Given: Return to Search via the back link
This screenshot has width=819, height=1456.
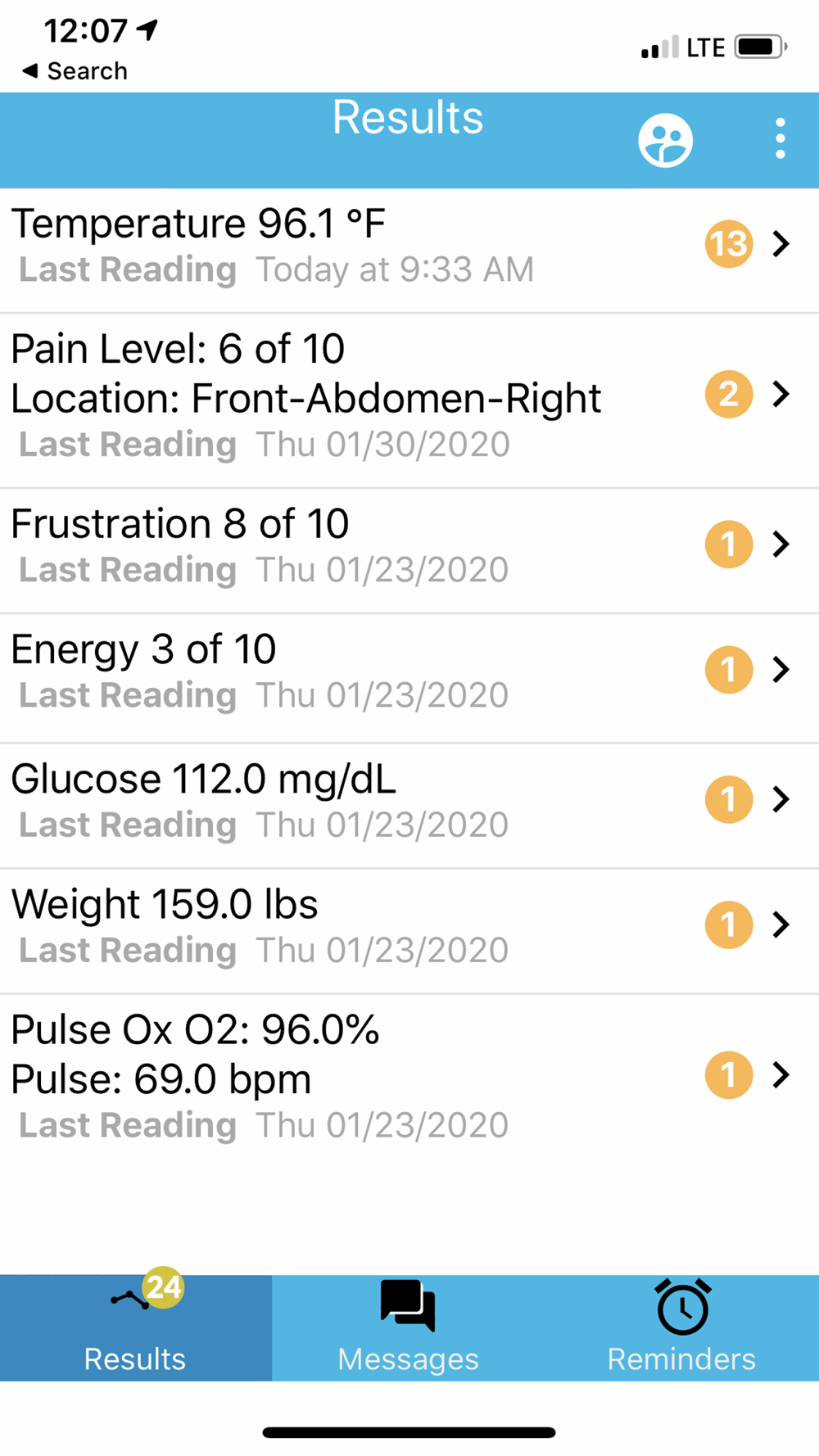Looking at the screenshot, I should (75, 71).
